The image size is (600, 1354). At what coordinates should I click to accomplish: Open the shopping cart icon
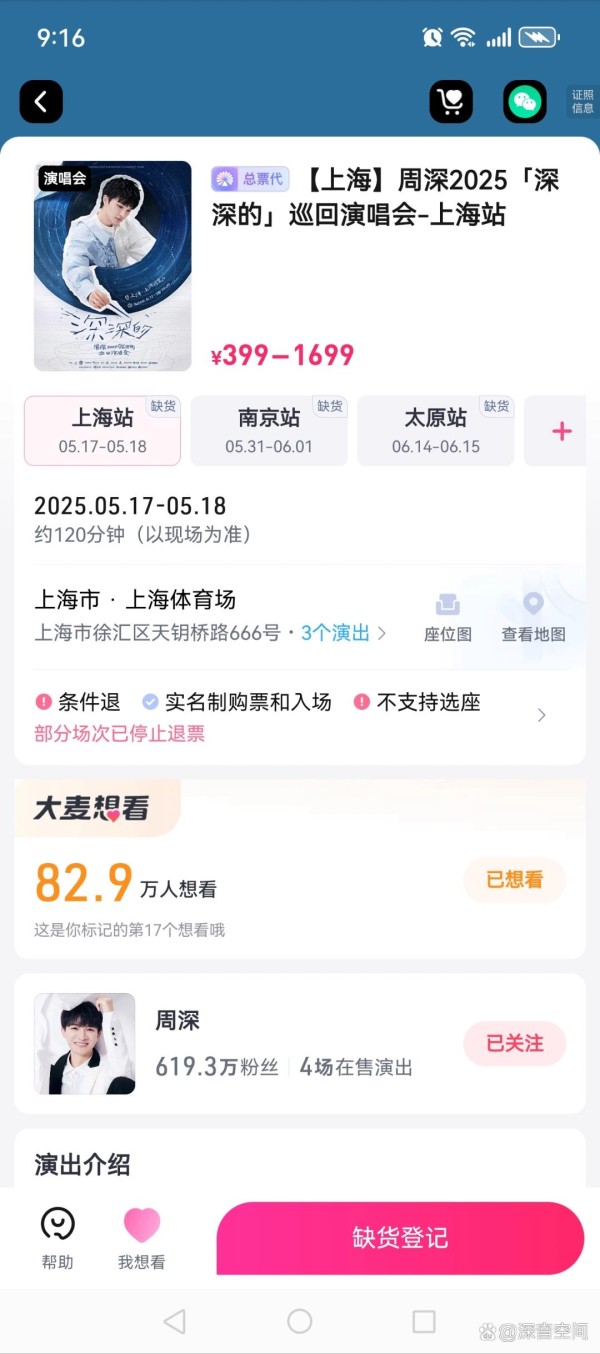click(x=451, y=102)
